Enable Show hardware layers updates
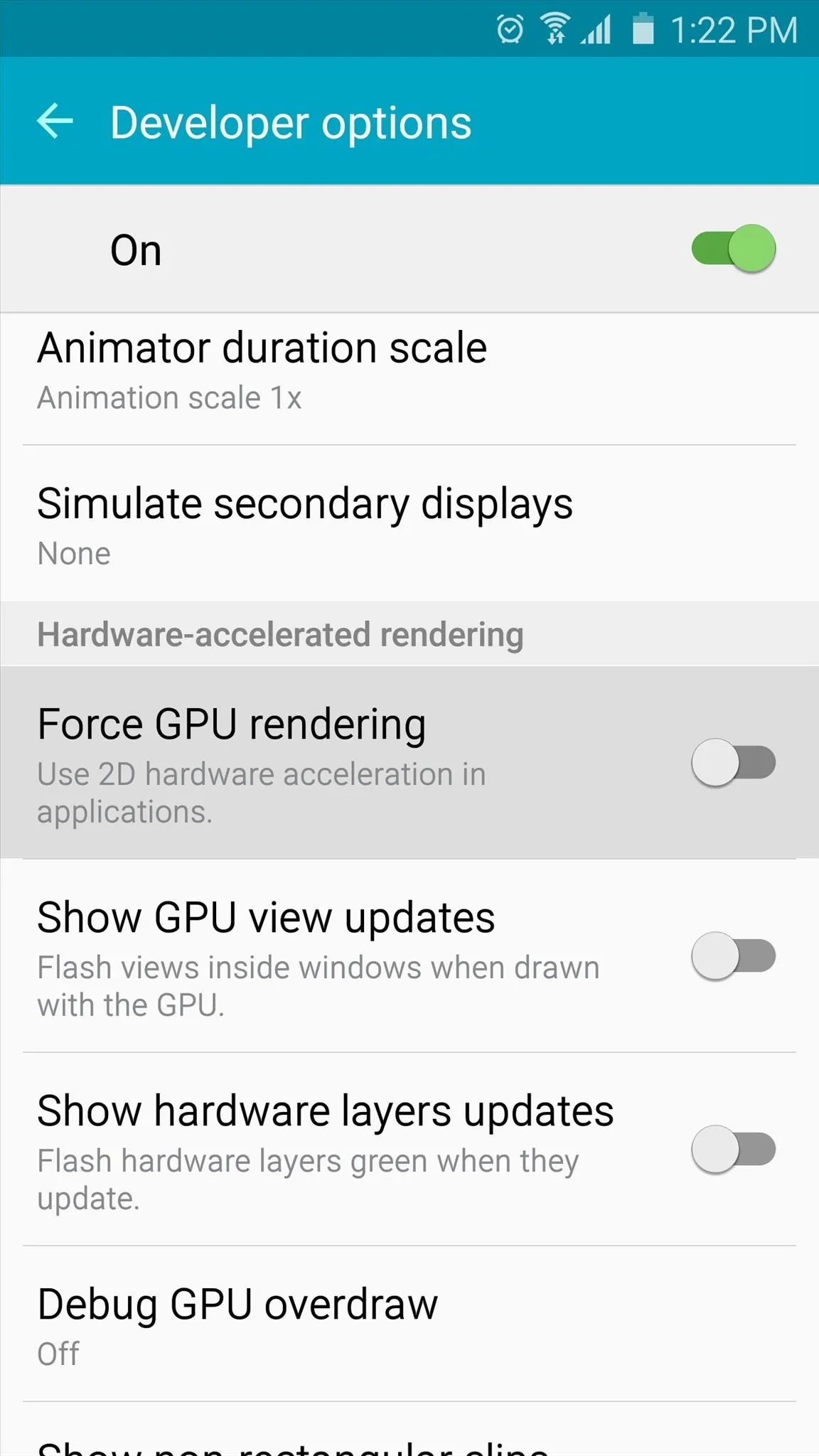 click(733, 1149)
